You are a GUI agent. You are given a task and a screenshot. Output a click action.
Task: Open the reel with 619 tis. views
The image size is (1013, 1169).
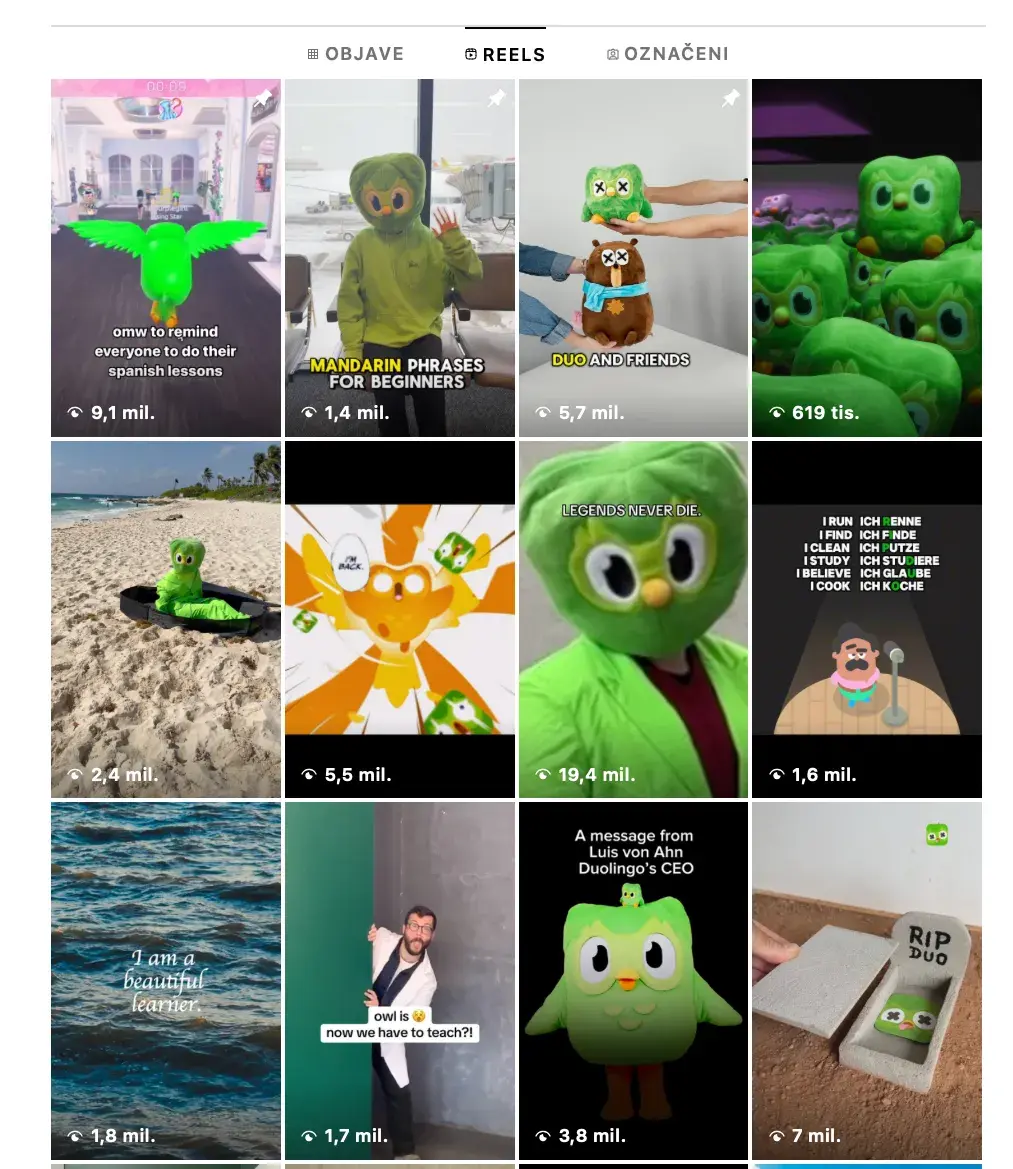click(x=867, y=258)
